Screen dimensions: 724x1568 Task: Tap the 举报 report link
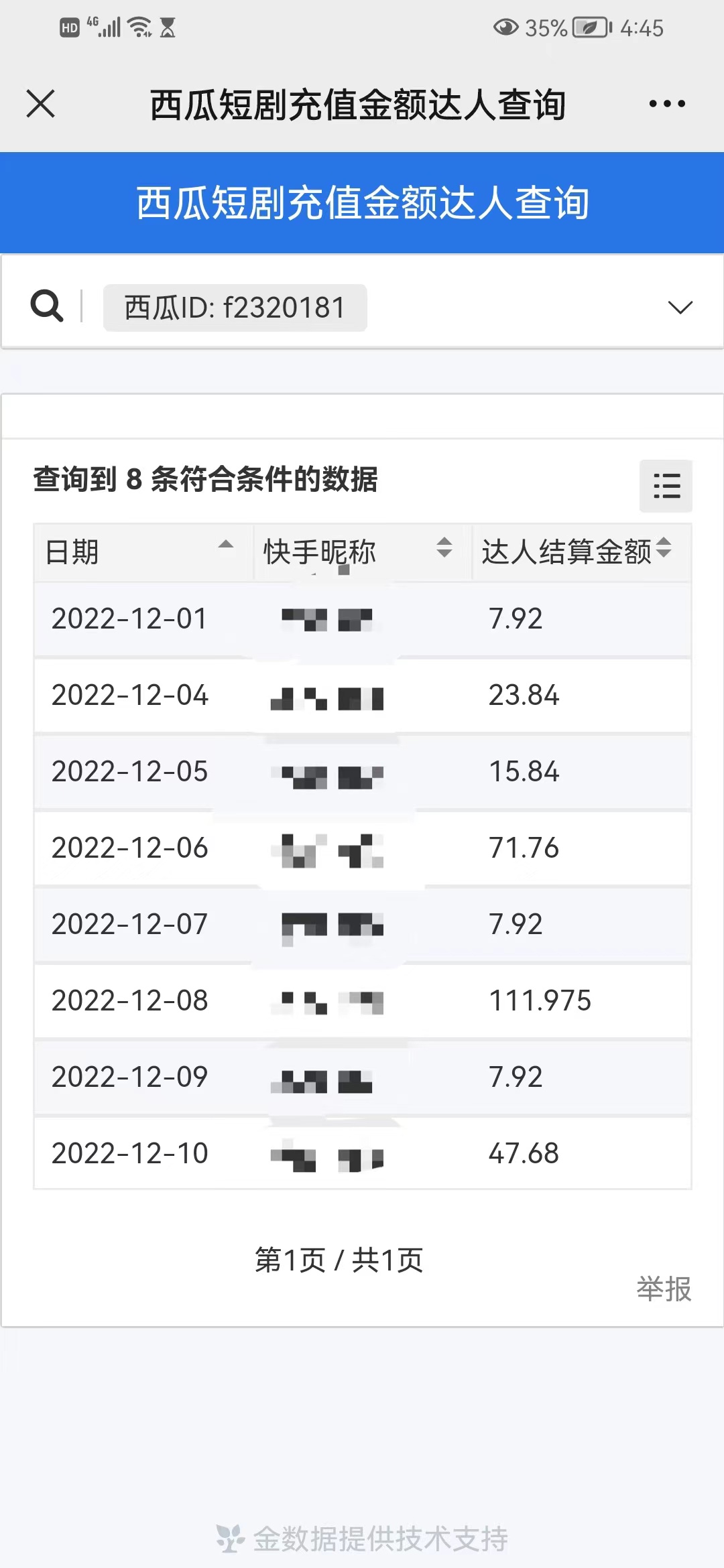tap(664, 1289)
